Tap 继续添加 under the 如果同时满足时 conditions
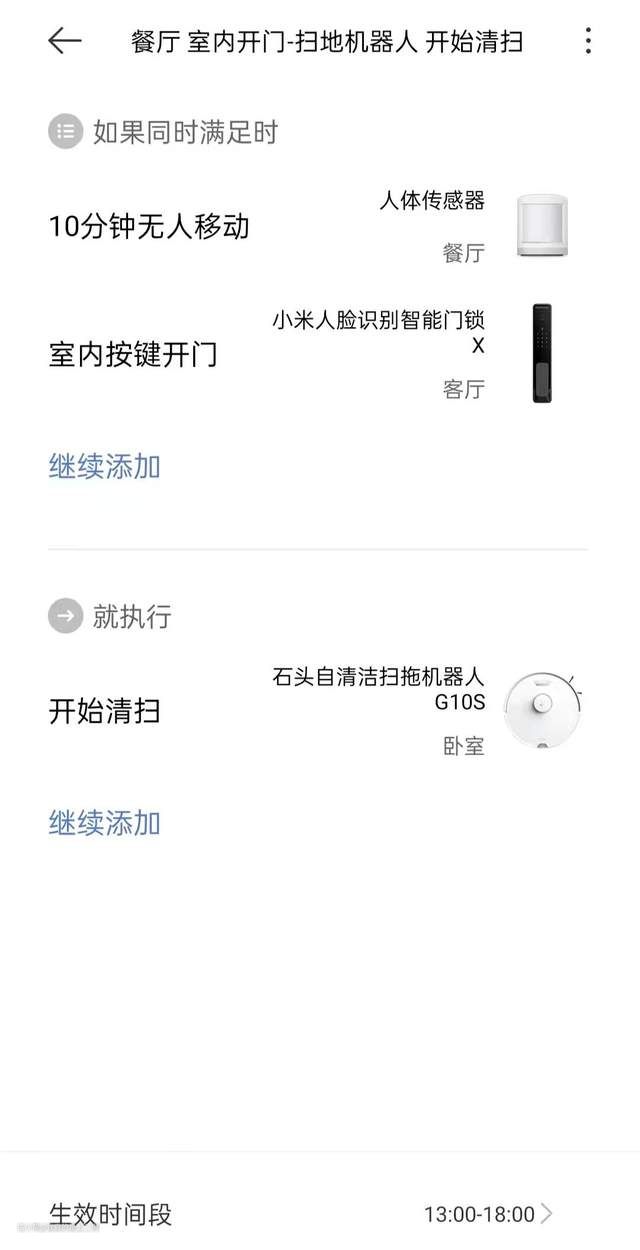The width and height of the screenshot is (640, 1250). tap(105, 466)
